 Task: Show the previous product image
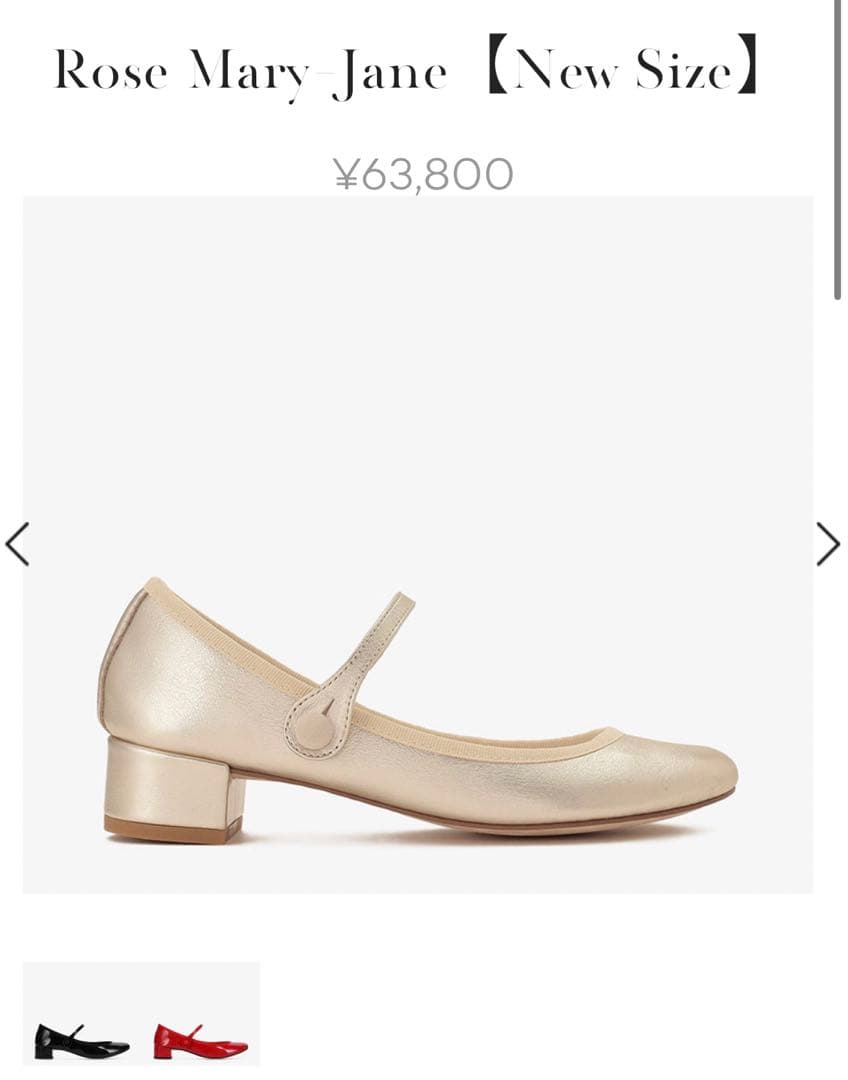(x=17, y=544)
